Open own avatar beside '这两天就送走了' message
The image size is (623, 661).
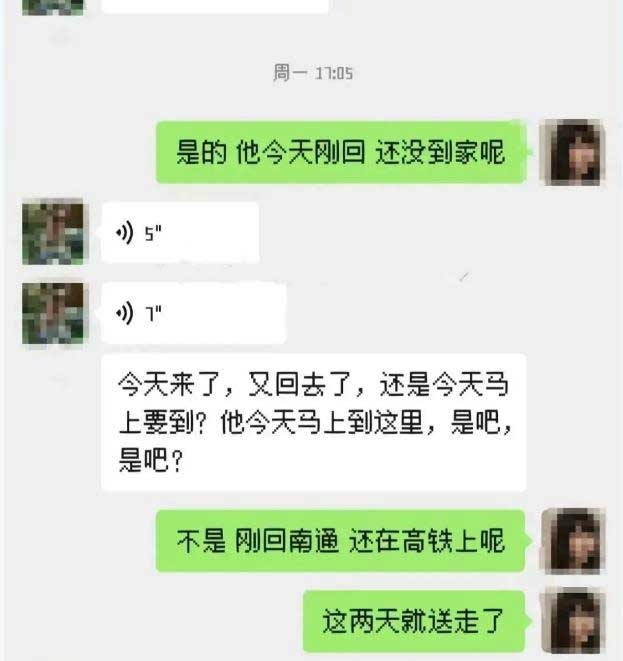tap(572, 621)
